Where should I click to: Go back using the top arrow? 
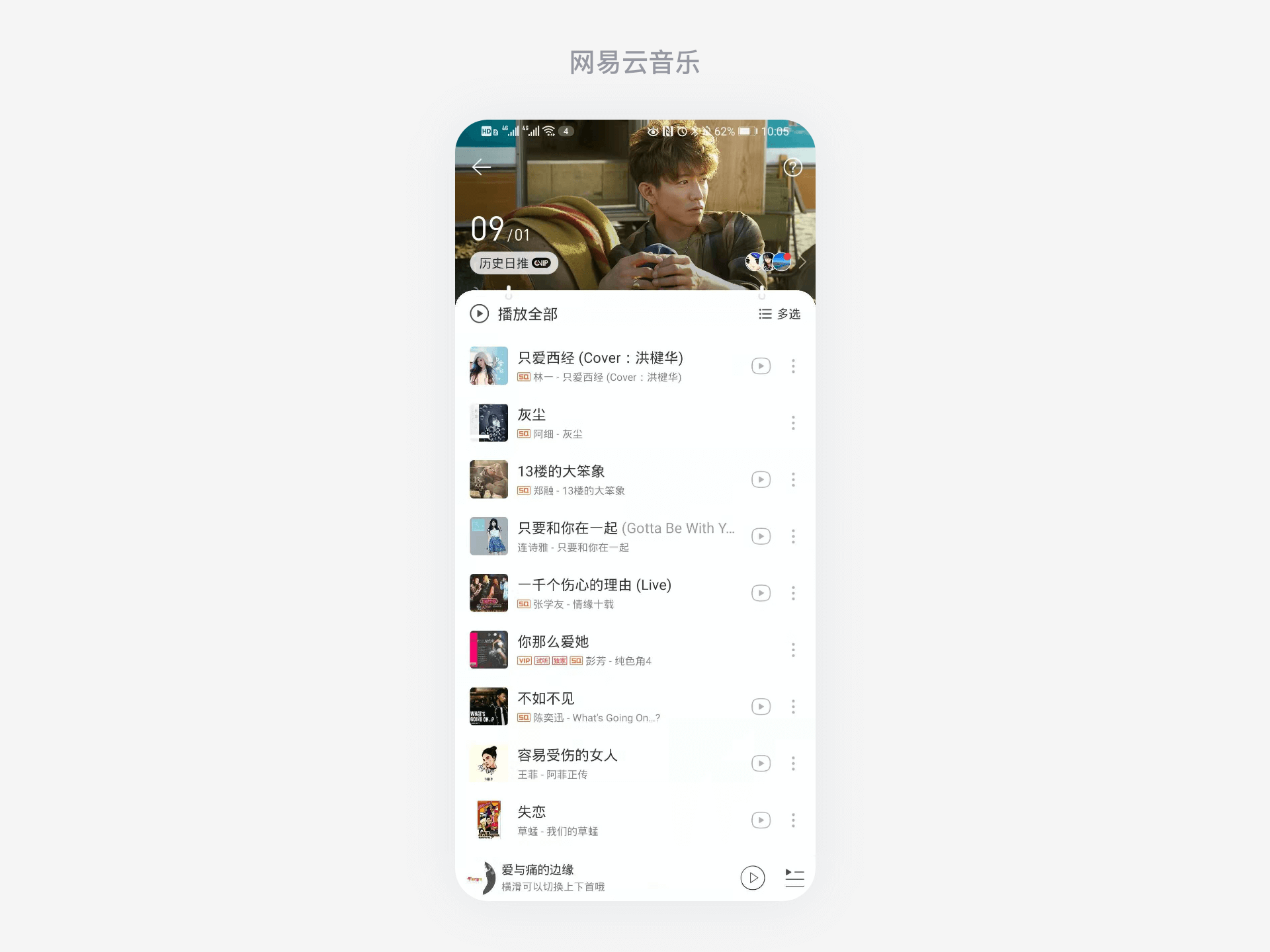point(482,167)
